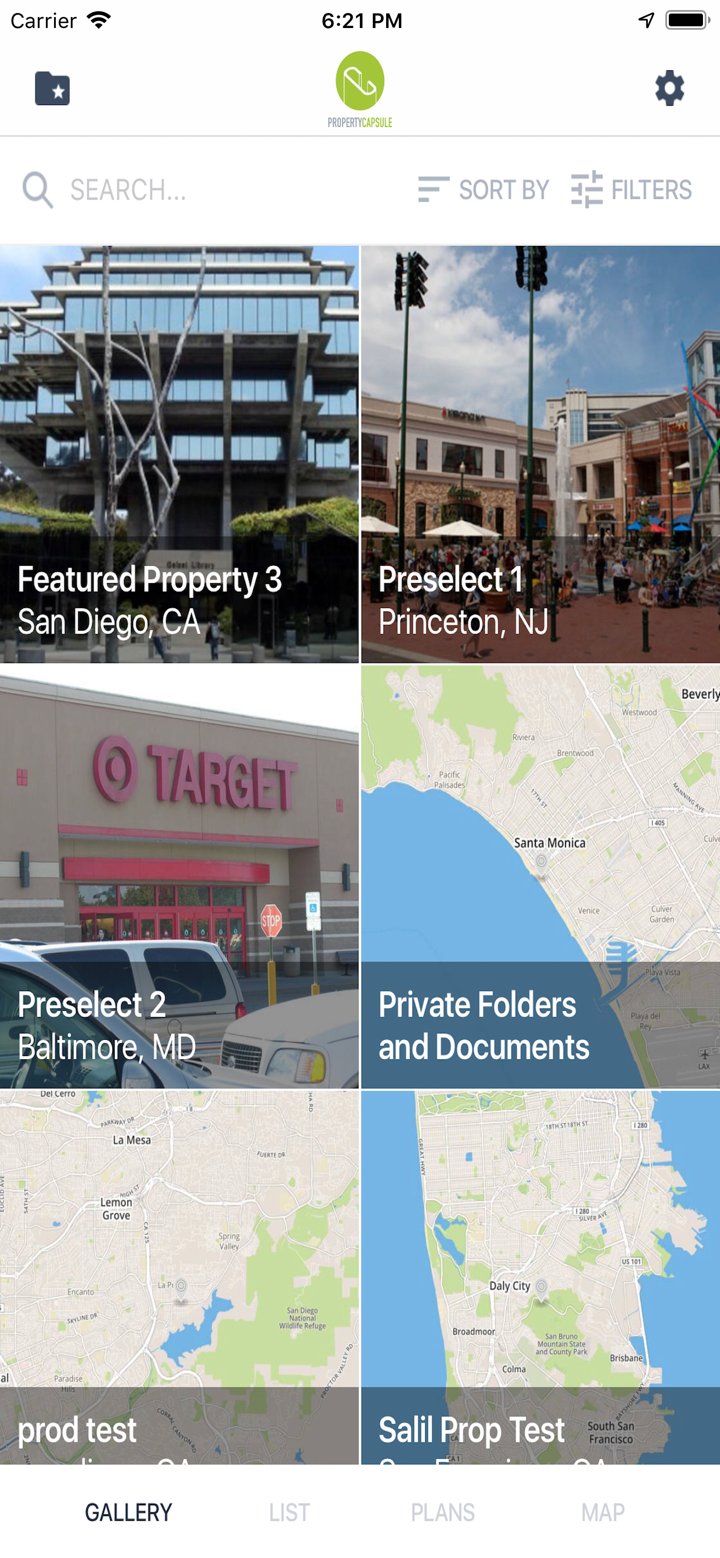Viewport: 720px width, 1558px height.
Task: Tap the battery indicator
Action: tap(684, 19)
